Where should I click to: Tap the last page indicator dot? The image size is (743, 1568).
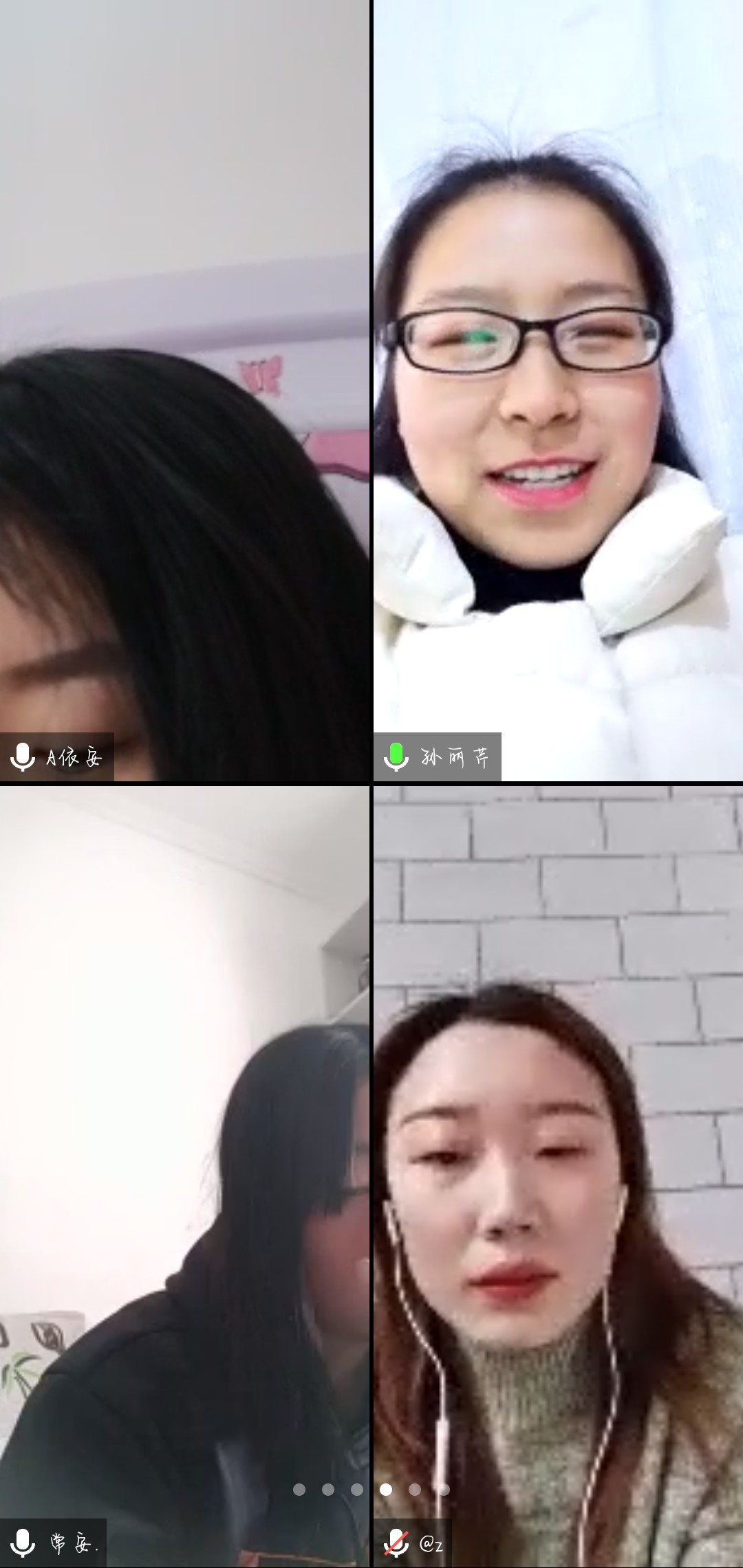(x=444, y=1489)
